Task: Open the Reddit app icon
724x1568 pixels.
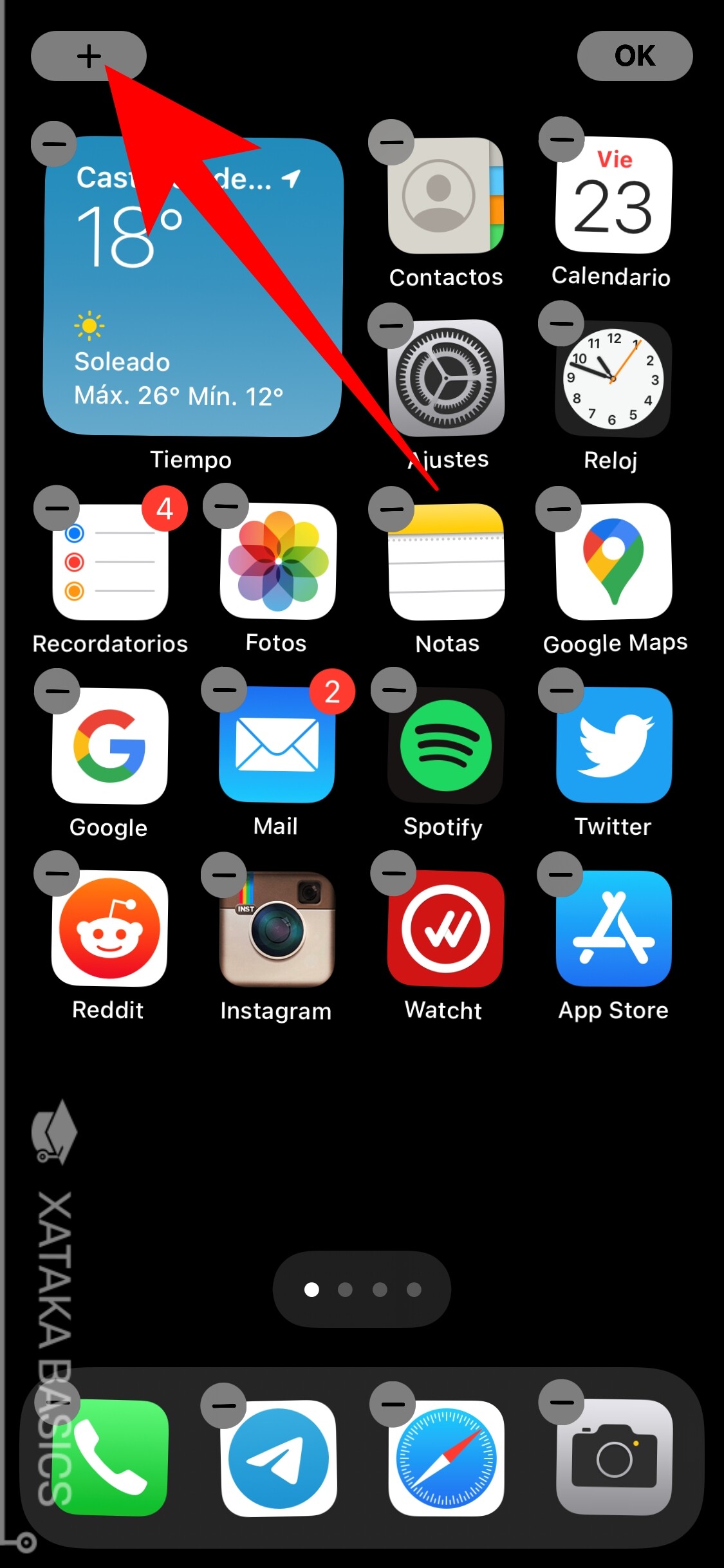Action: tap(108, 930)
